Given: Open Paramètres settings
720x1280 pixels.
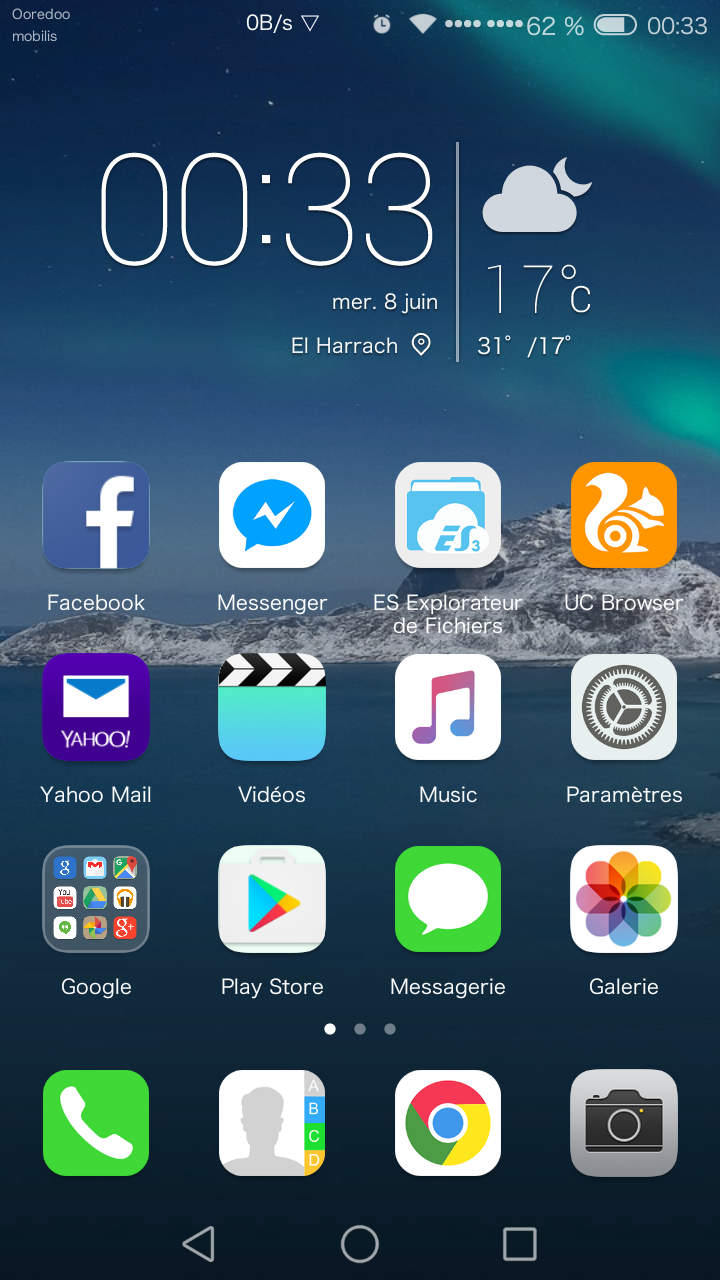Looking at the screenshot, I should click(x=624, y=707).
